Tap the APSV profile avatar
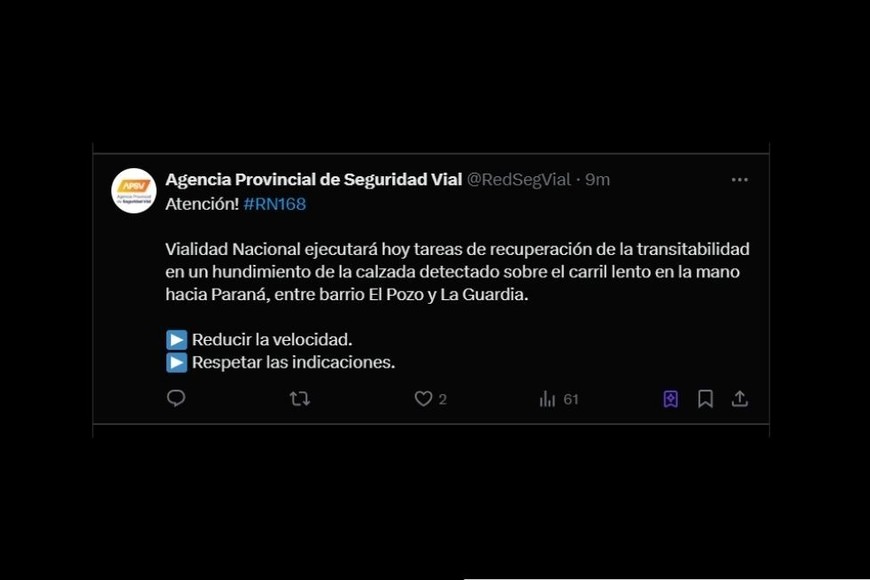The width and height of the screenshot is (870, 580). click(134, 190)
